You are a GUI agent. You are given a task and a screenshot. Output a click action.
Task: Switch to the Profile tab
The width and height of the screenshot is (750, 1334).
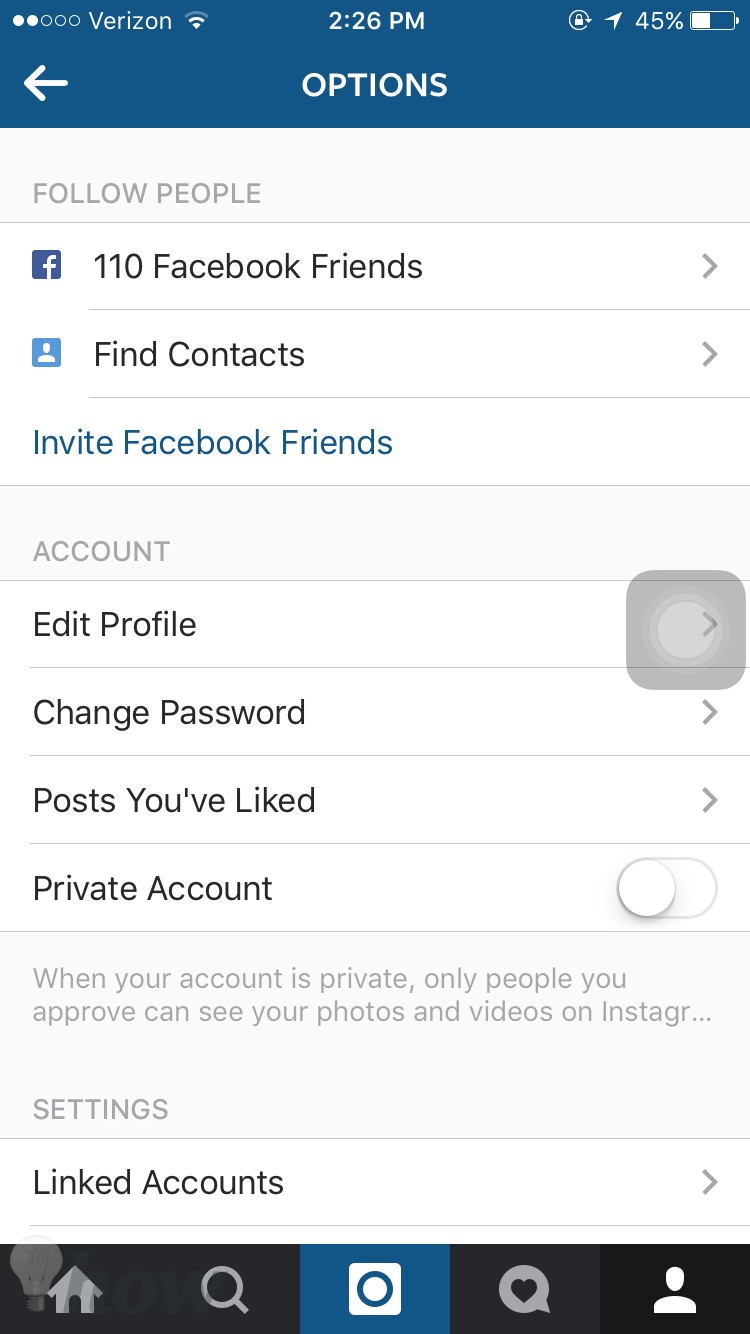pyautogui.click(x=675, y=1289)
